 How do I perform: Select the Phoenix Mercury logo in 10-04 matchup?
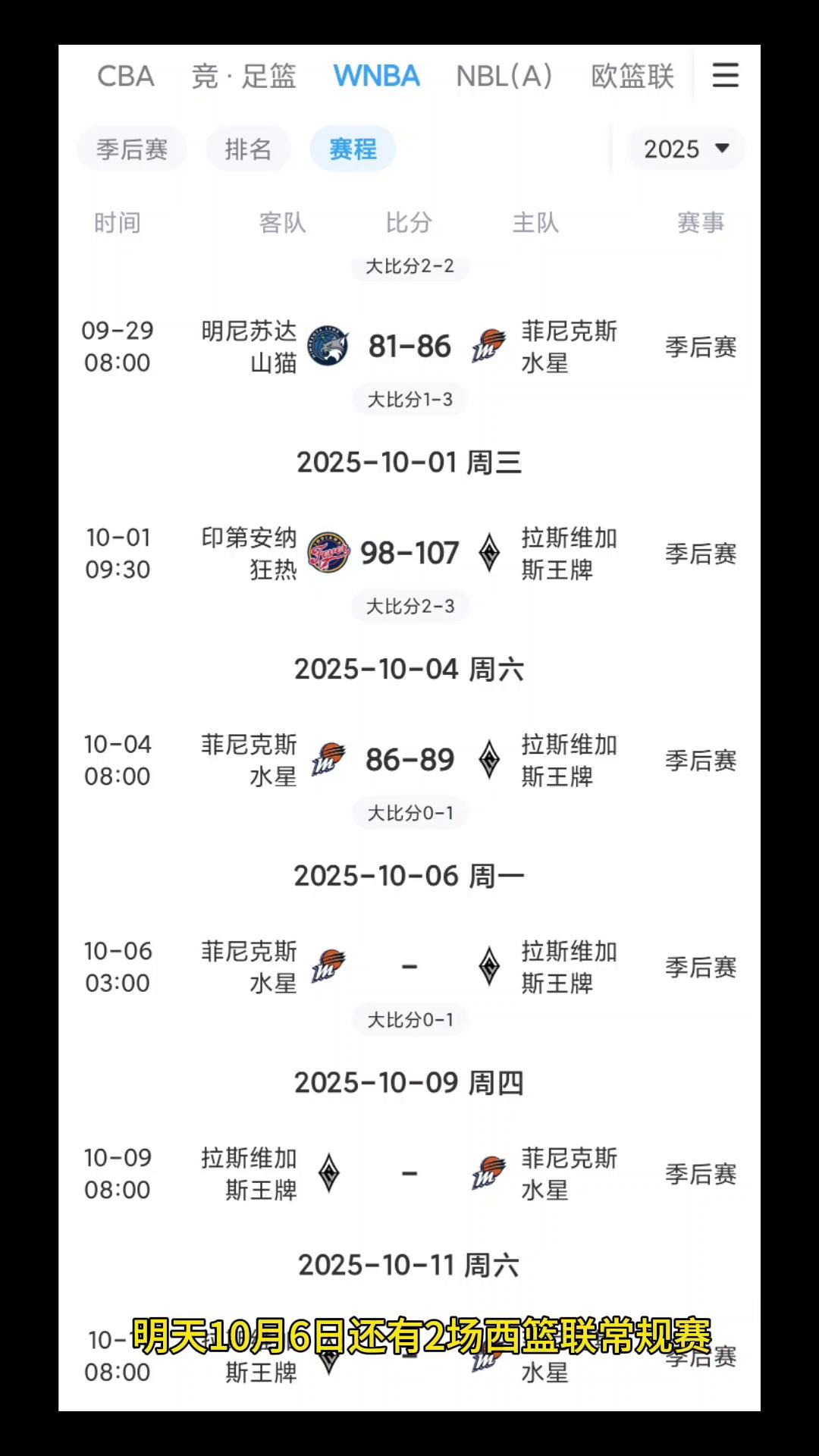tap(326, 758)
